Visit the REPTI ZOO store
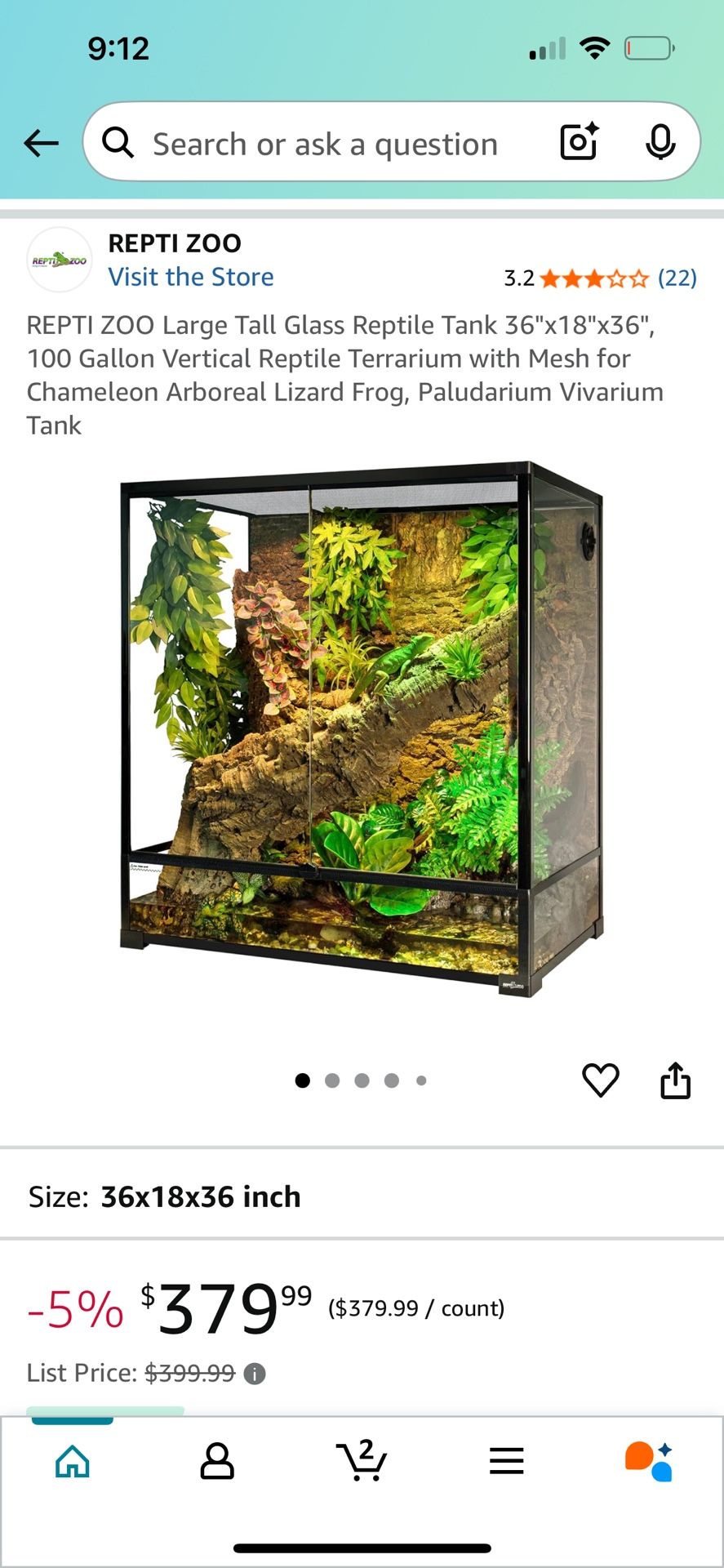The width and height of the screenshot is (724, 1568). coord(191,277)
